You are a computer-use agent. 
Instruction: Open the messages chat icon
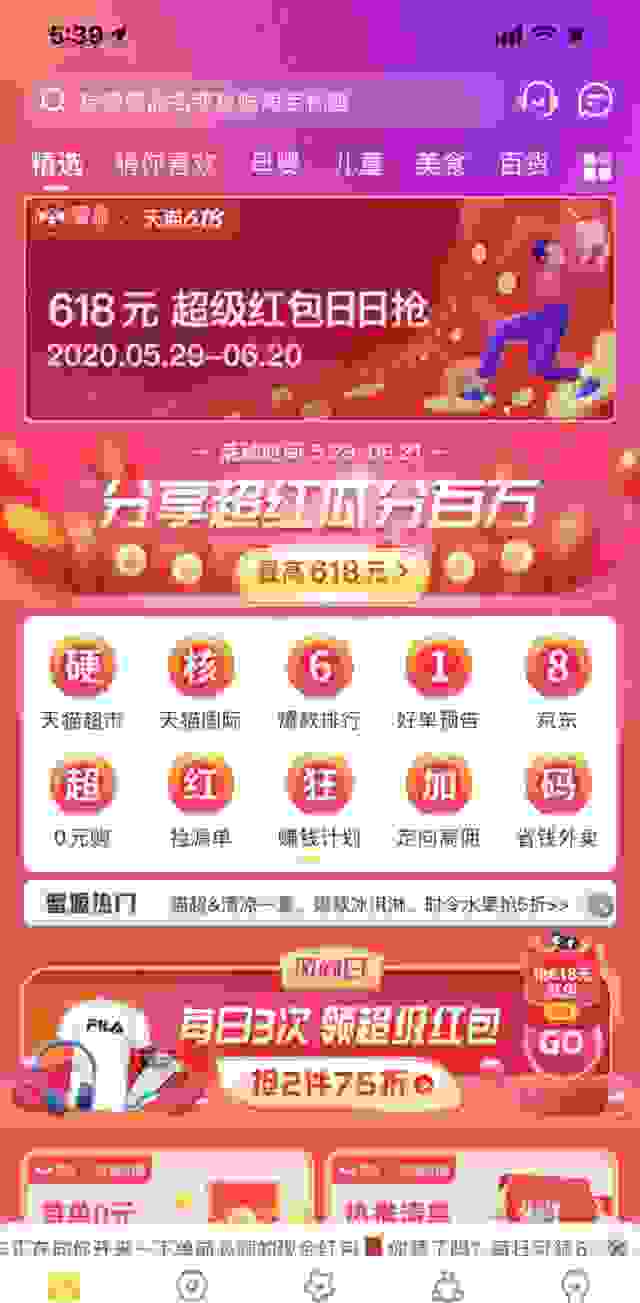tap(596, 100)
